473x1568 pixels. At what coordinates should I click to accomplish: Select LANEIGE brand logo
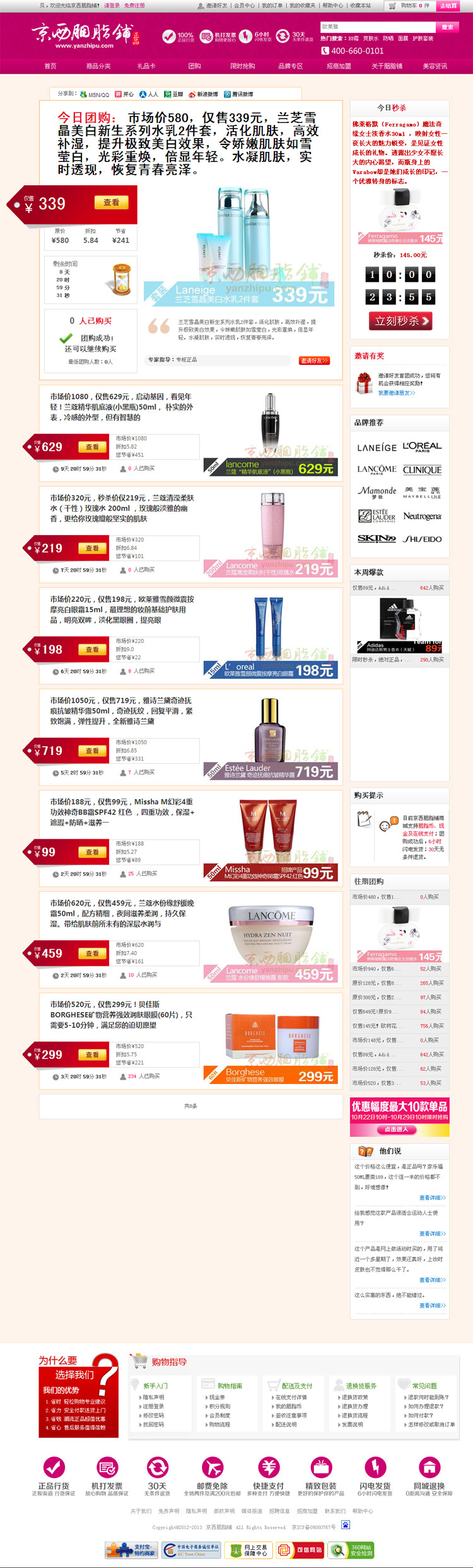pos(377,447)
